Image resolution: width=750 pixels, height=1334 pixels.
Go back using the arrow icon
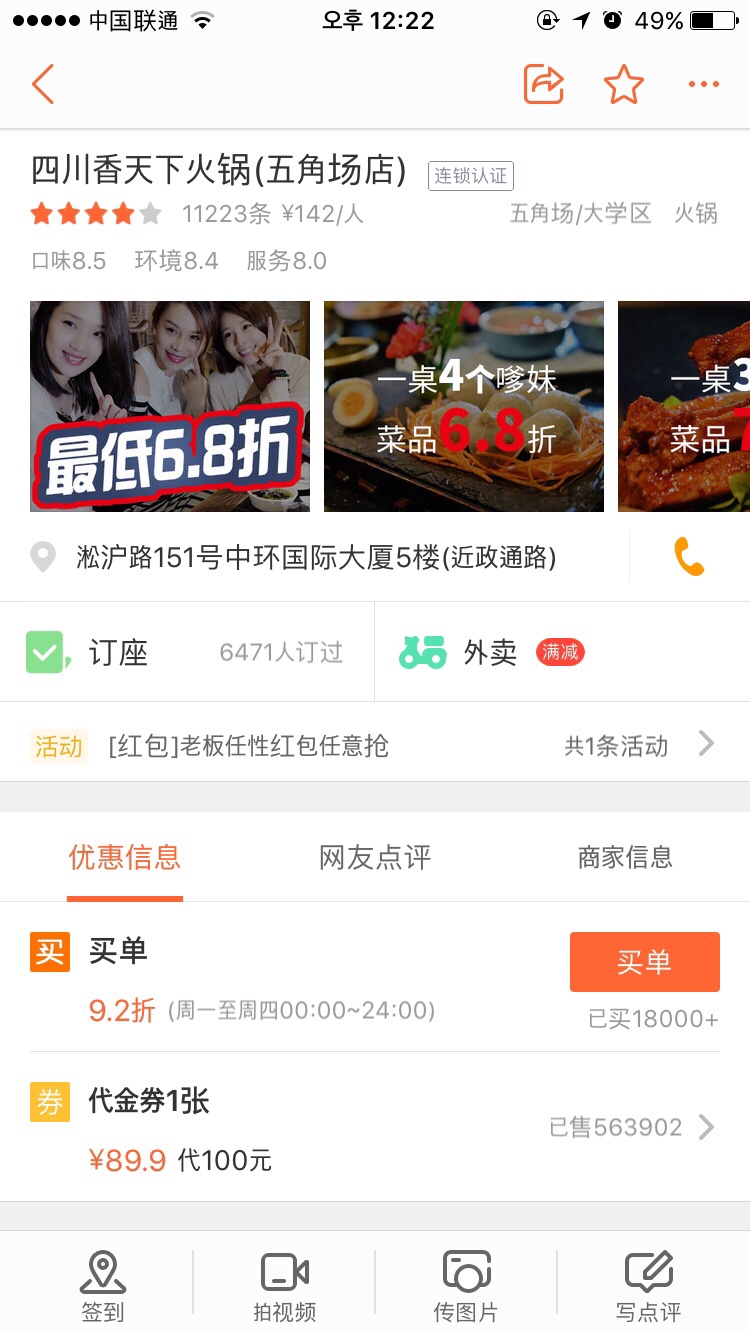(x=43, y=85)
